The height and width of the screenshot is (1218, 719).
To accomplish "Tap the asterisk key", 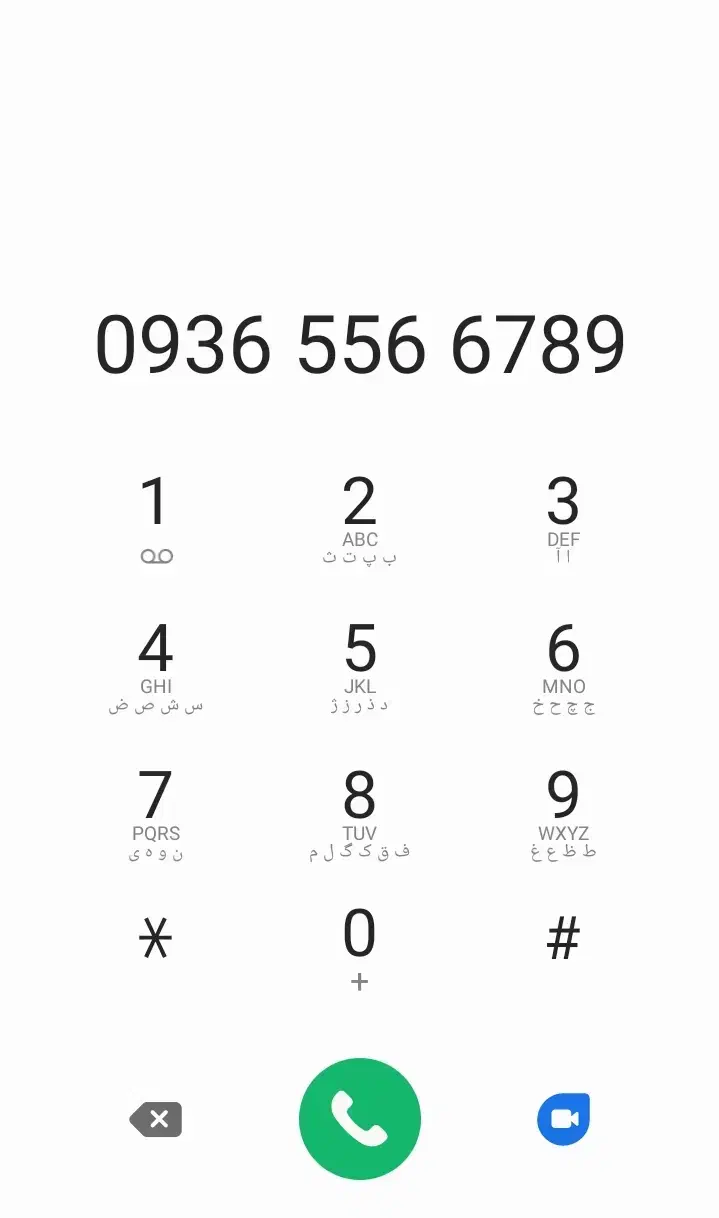I will pos(156,939).
